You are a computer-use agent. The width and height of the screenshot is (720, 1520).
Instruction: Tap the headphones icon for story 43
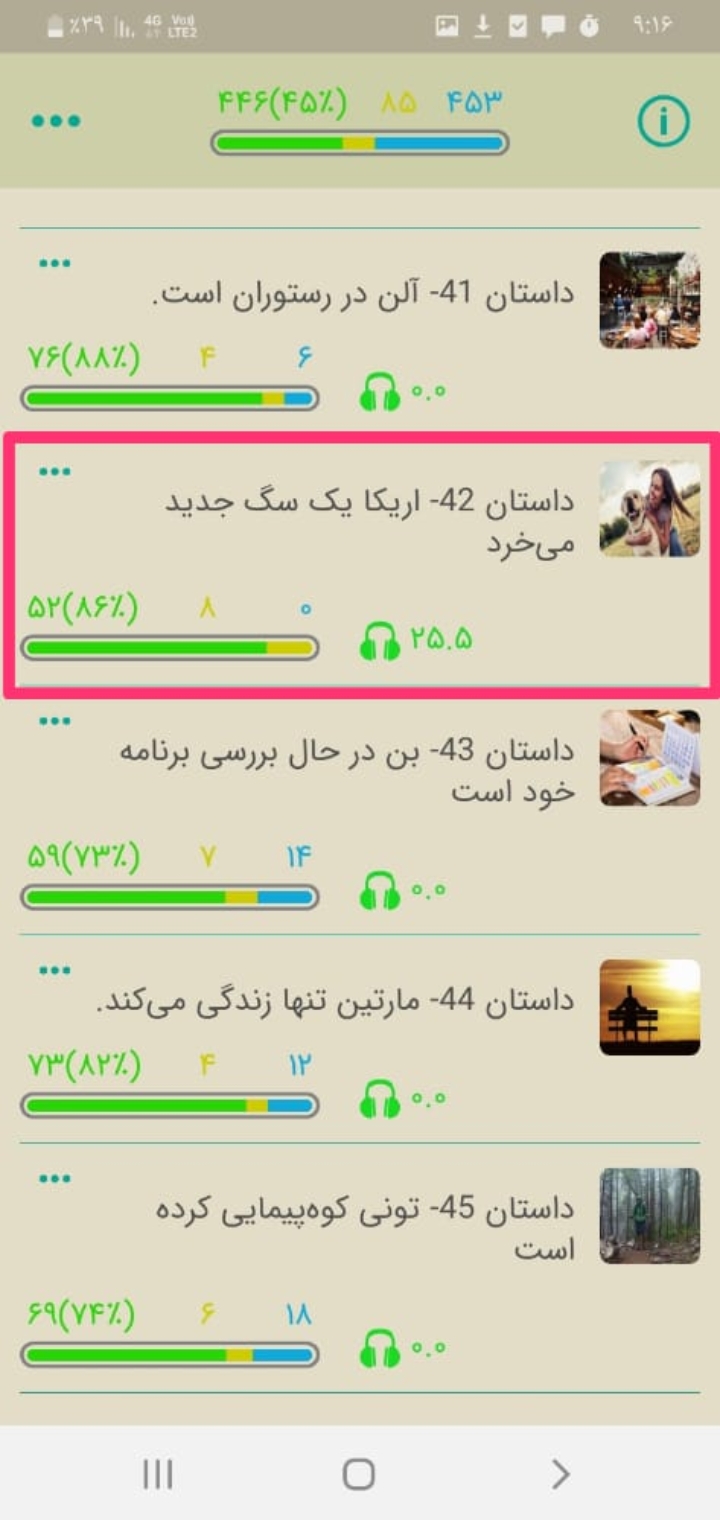(380, 890)
